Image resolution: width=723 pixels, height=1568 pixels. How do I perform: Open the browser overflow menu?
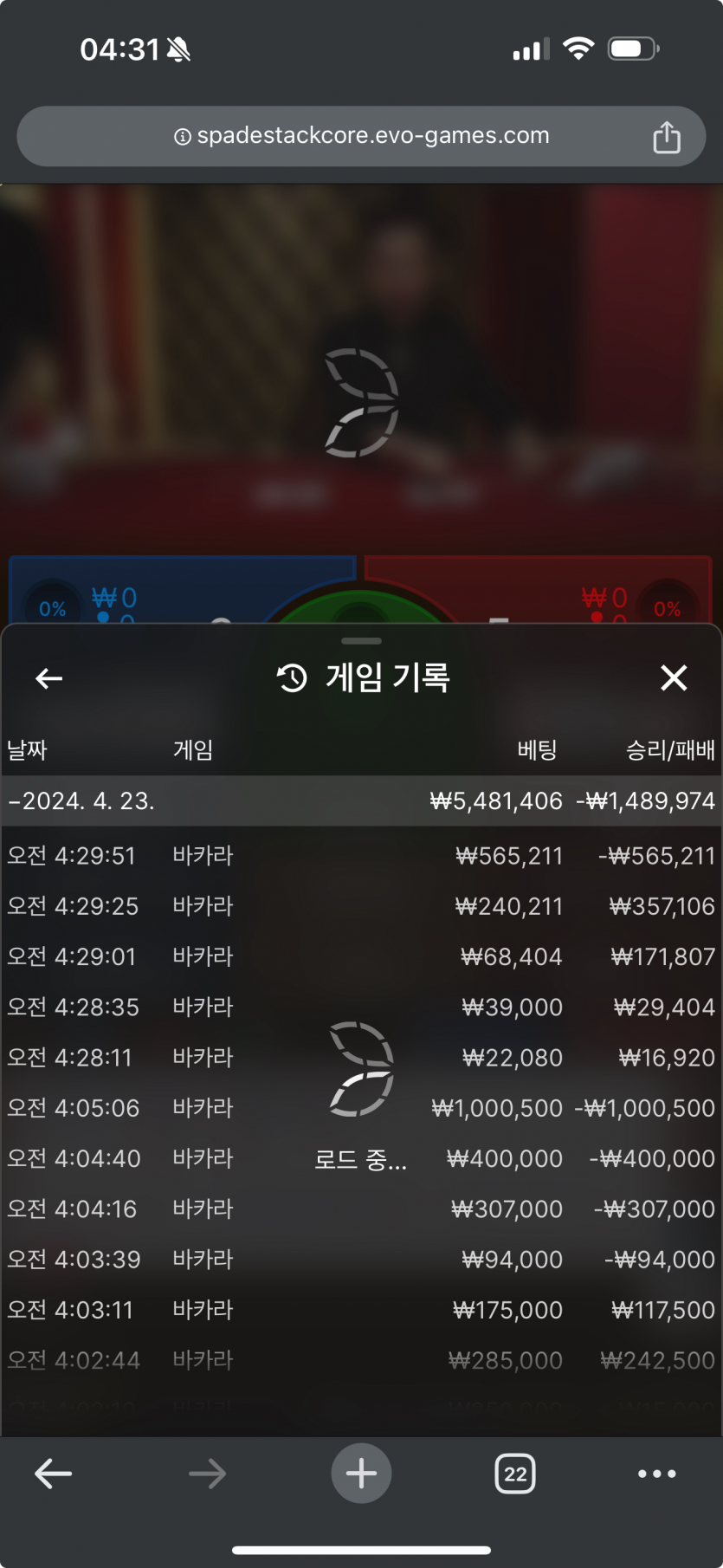coord(656,1474)
